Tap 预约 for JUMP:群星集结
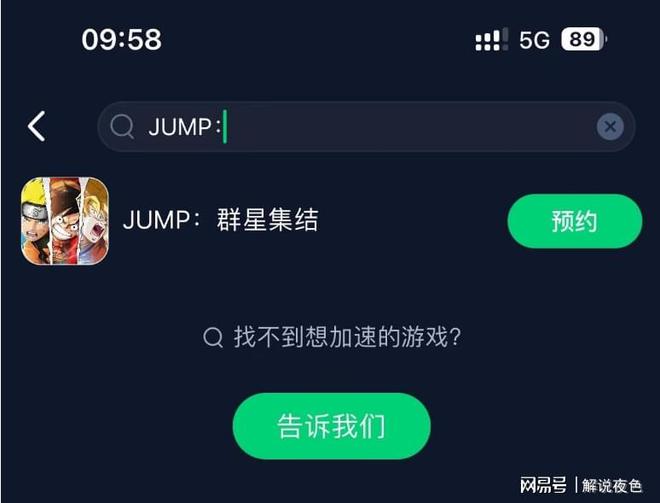This screenshot has height=503, width=660. tap(574, 221)
